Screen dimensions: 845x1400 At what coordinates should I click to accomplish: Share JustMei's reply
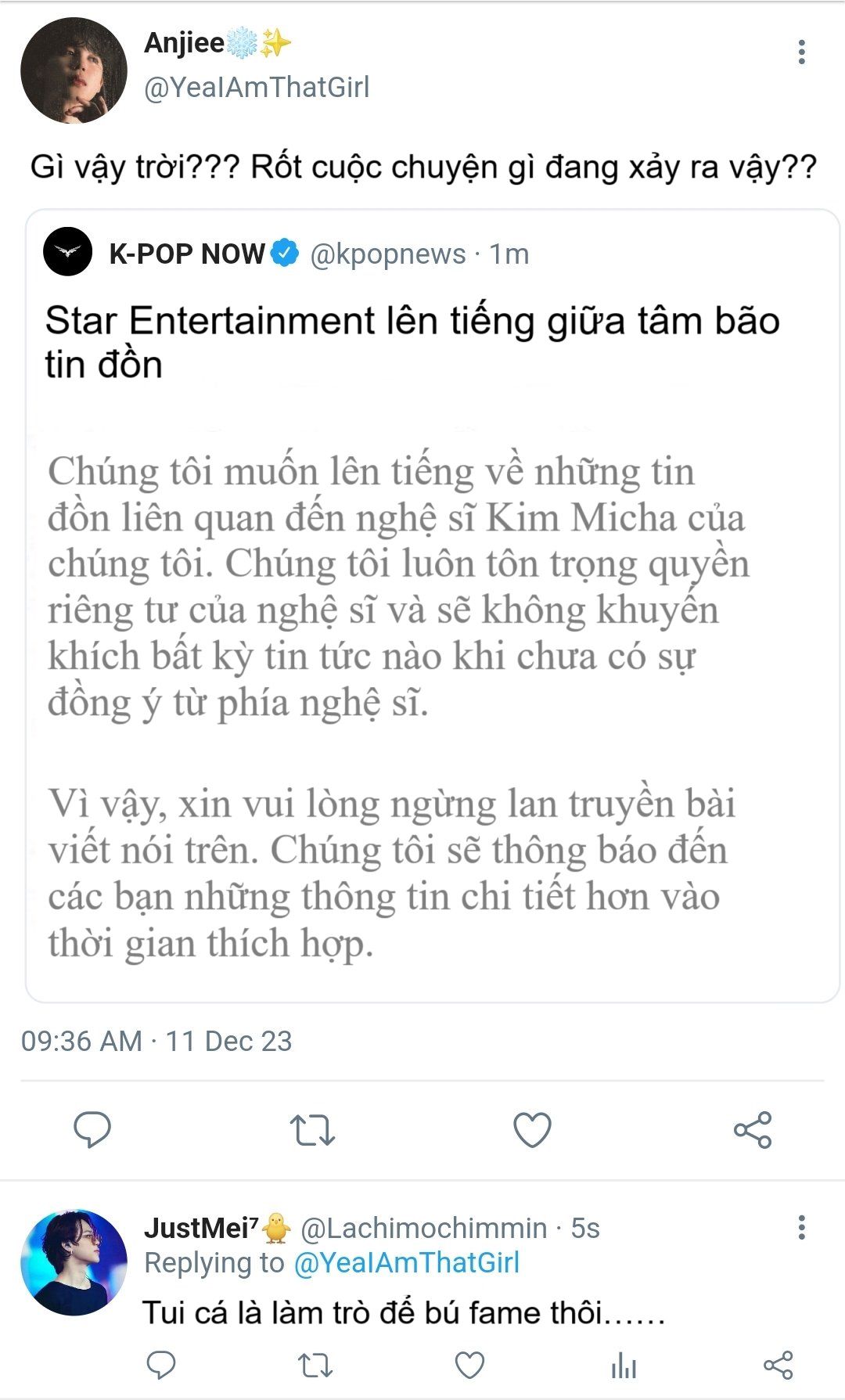tap(778, 1366)
